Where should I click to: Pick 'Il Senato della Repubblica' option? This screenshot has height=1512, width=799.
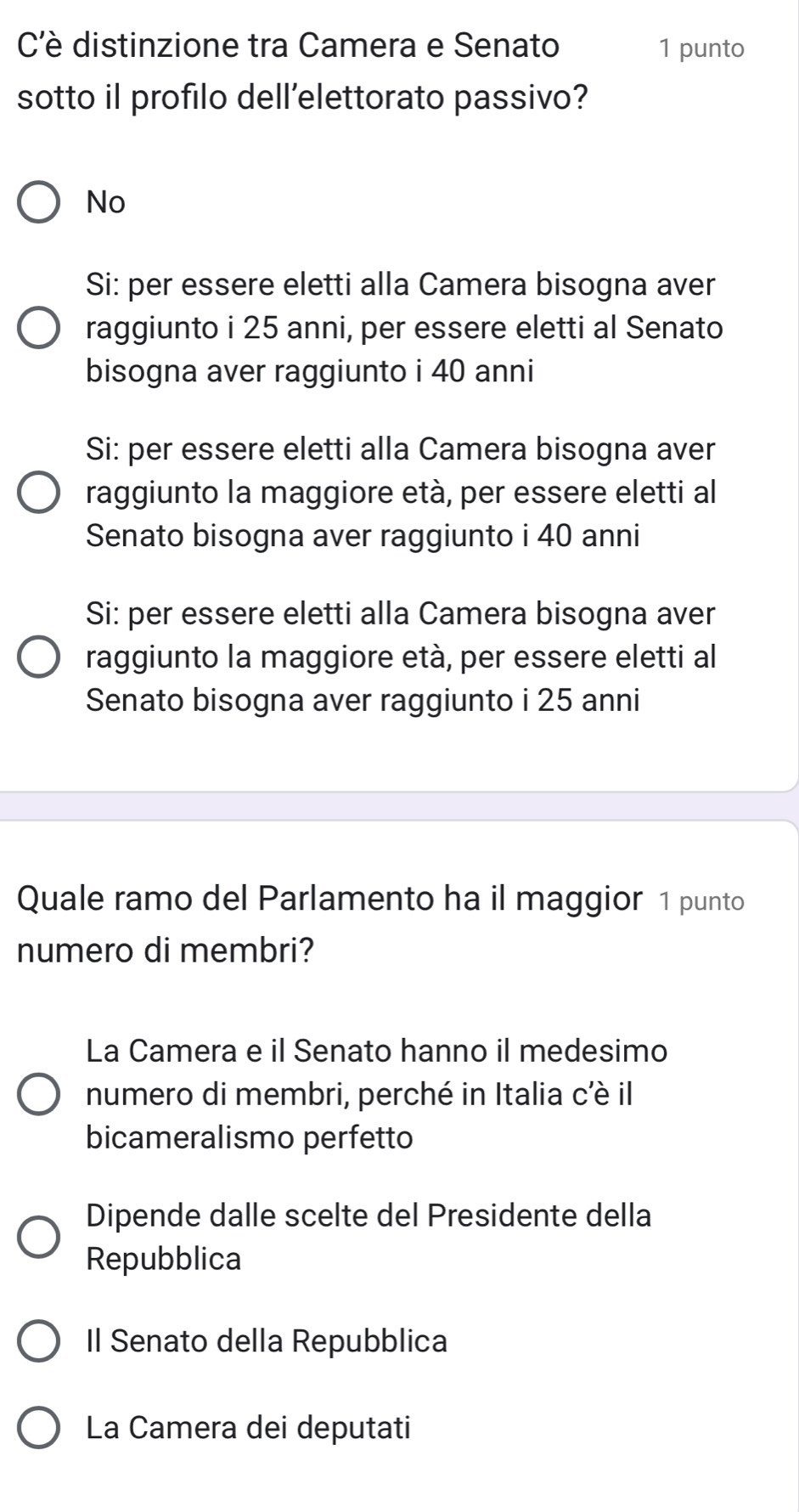(39, 1342)
